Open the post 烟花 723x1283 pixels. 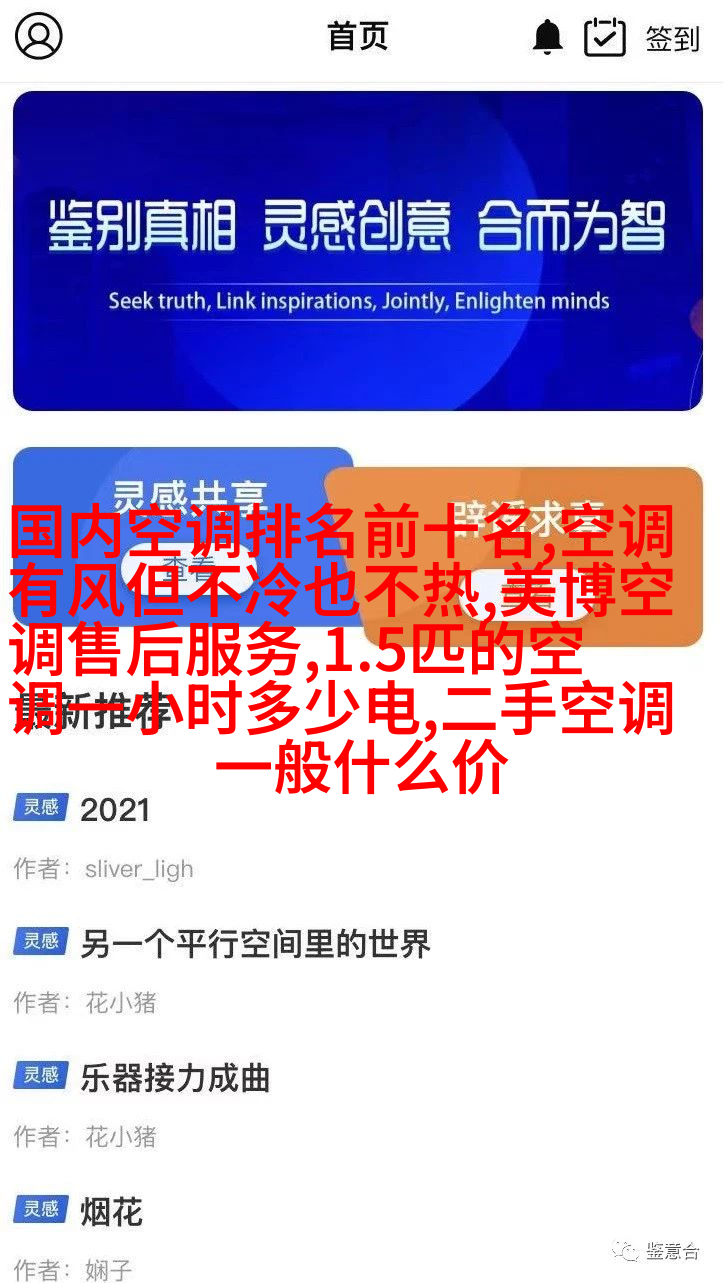(x=111, y=1212)
